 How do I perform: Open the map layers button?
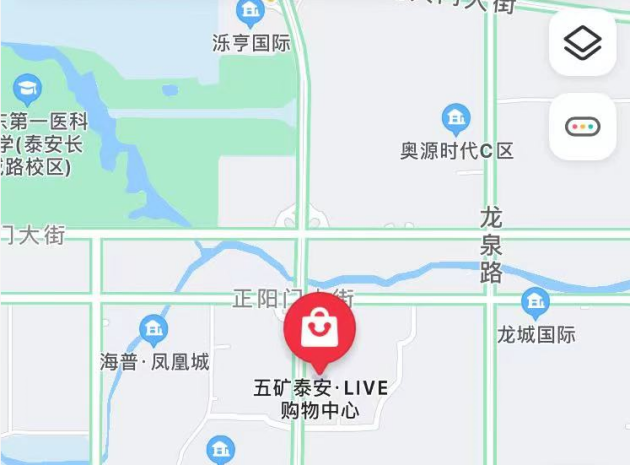[x=582, y=43]
